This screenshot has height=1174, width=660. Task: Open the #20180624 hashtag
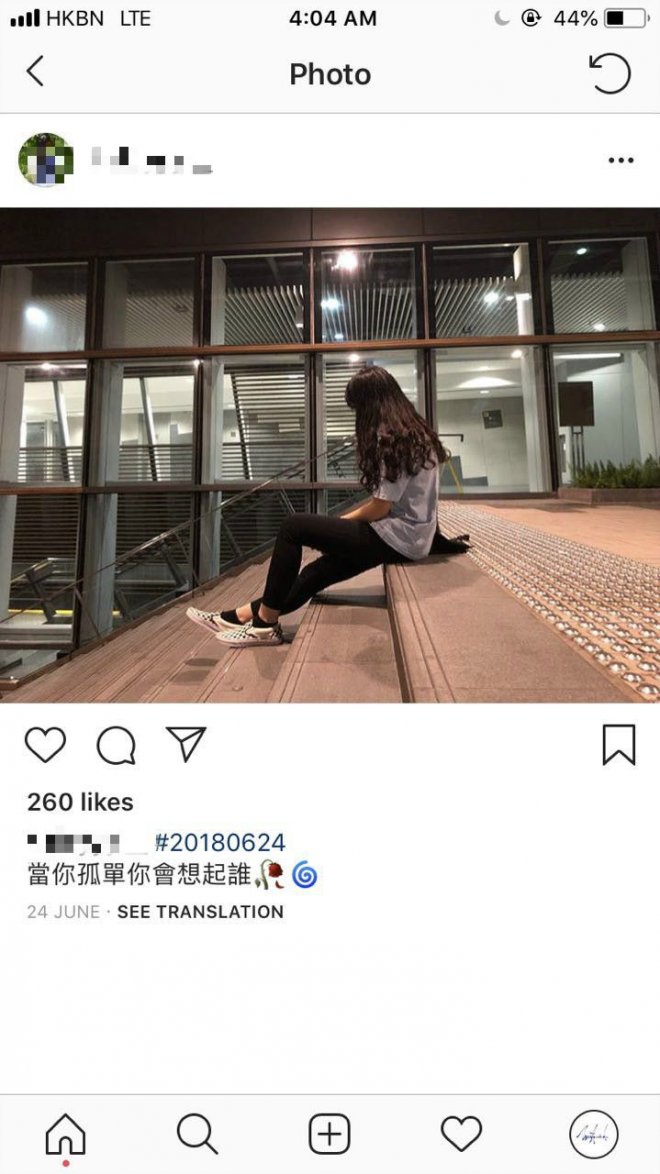(220, 842)
